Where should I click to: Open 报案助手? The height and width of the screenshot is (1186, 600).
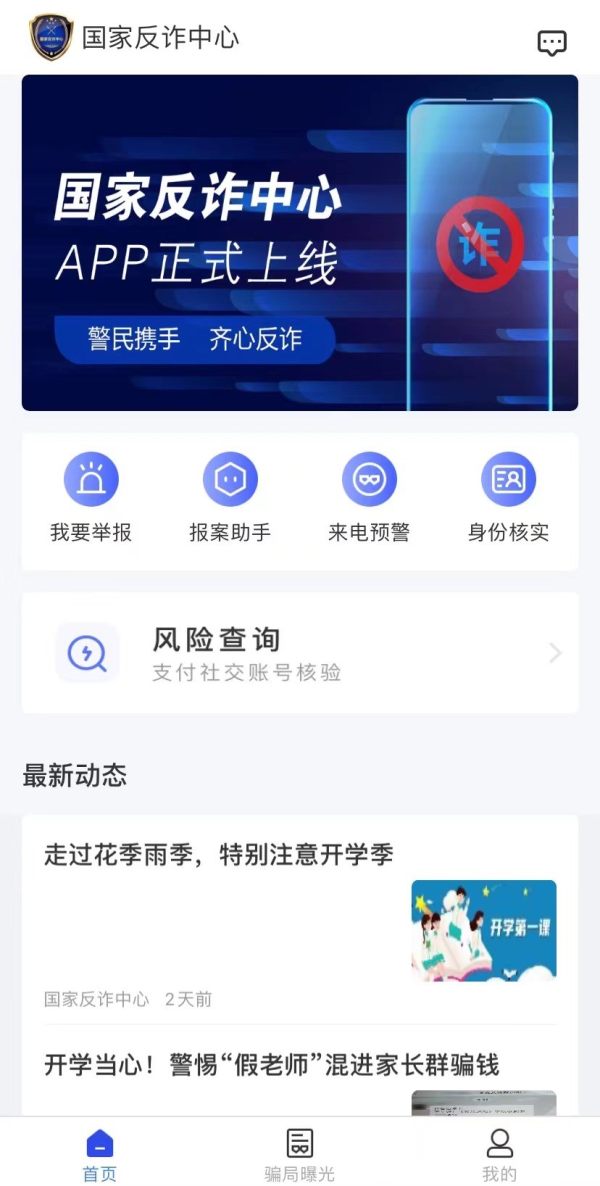[x=230, y=498]
